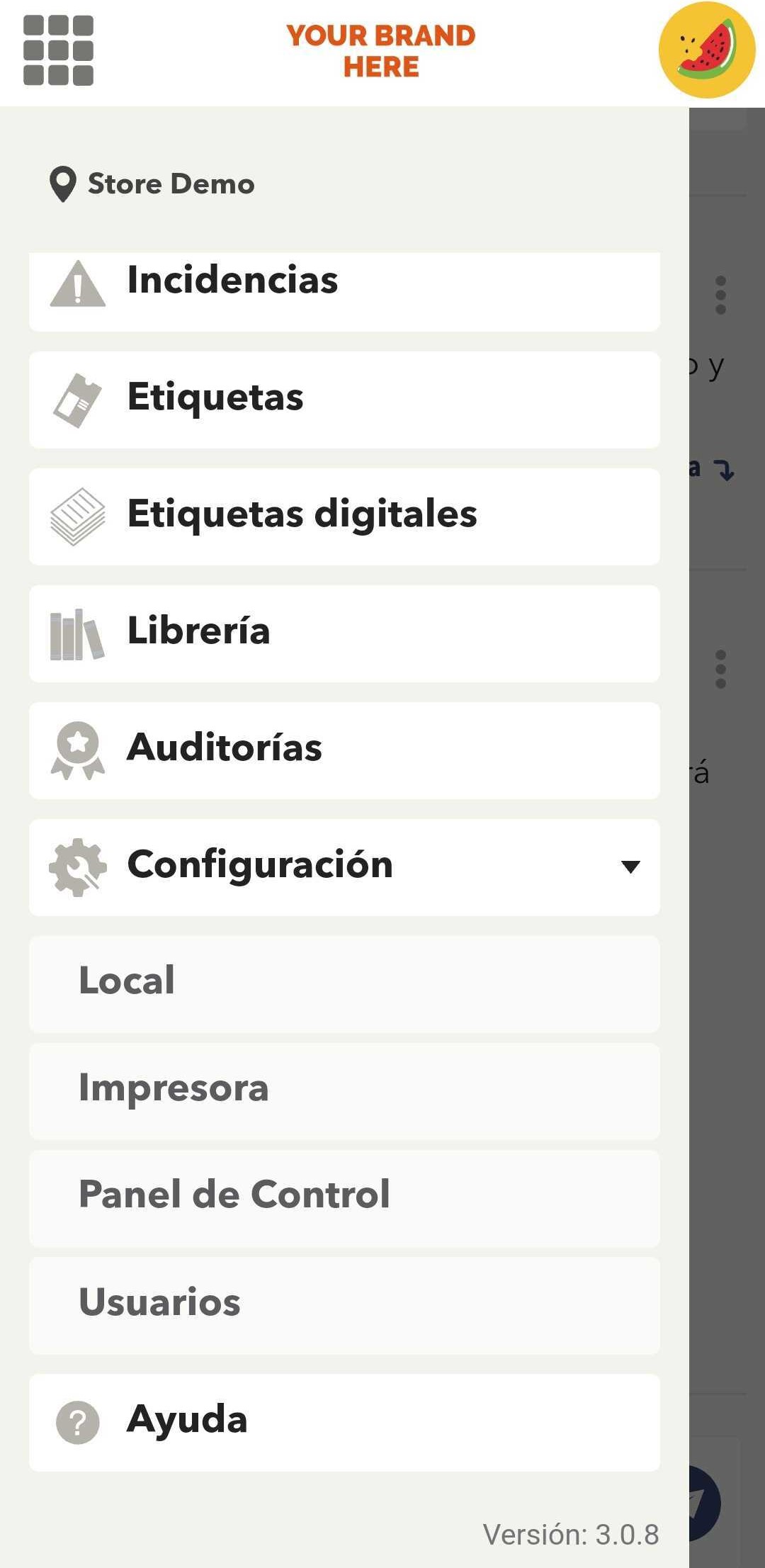The width and height of the screenshot is (765, 1568).
Task: Open Usuarios
Action: pos(344,1306)
